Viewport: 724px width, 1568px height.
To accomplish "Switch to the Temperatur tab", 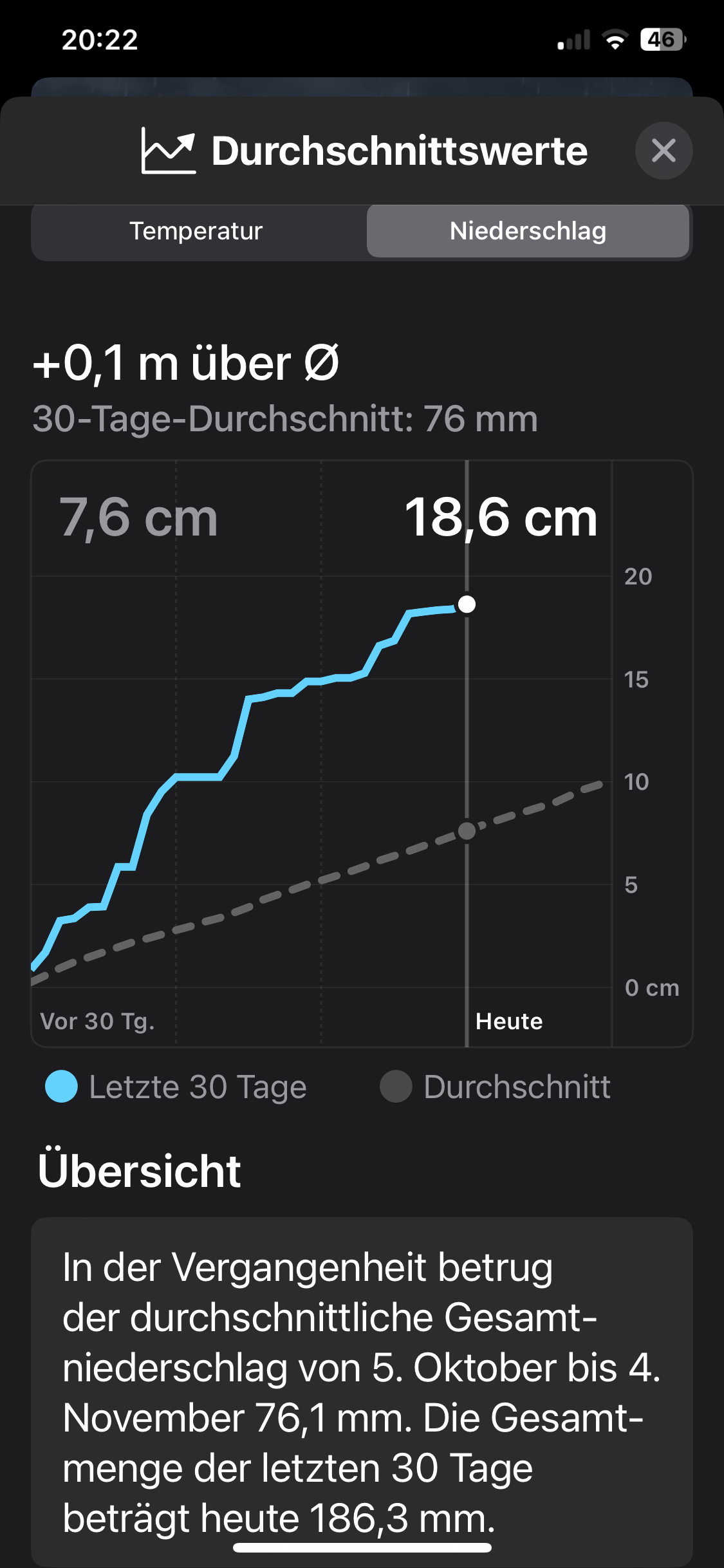I will click(196, 231).
